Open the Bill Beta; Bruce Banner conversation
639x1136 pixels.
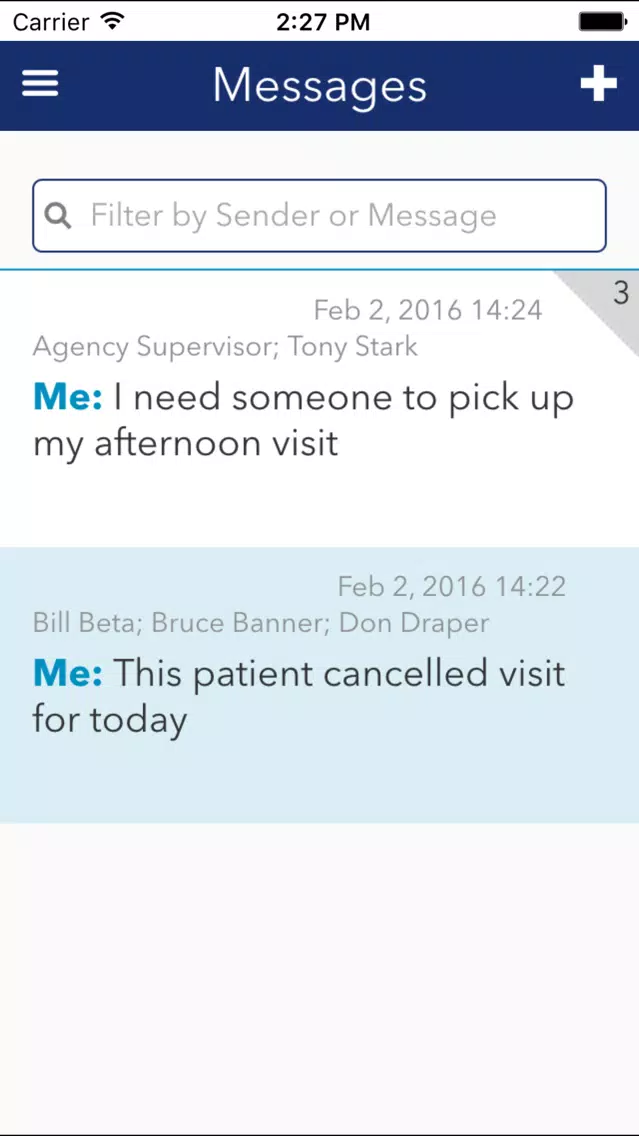pos(320,685)
